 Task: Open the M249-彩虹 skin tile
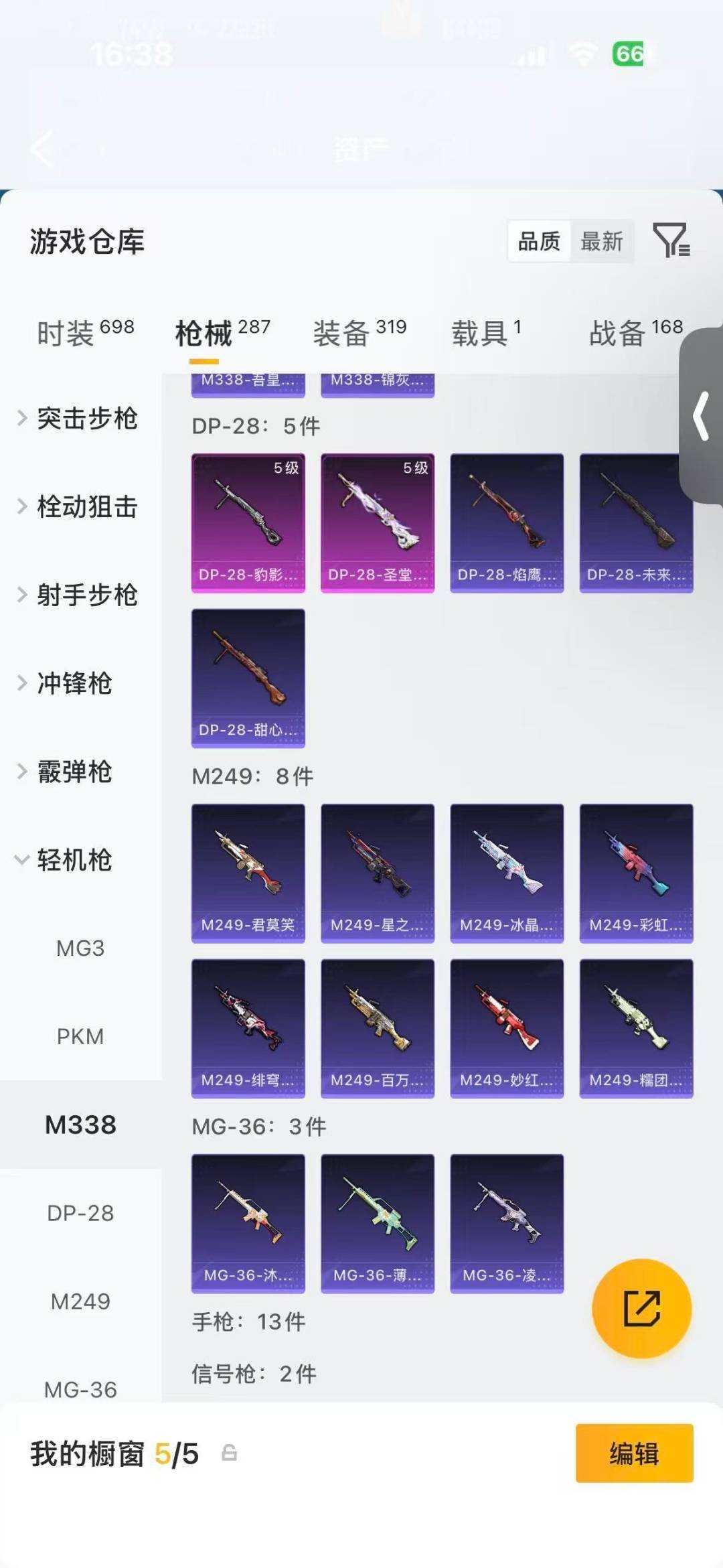pyautogui.click(x=636, y=873)
